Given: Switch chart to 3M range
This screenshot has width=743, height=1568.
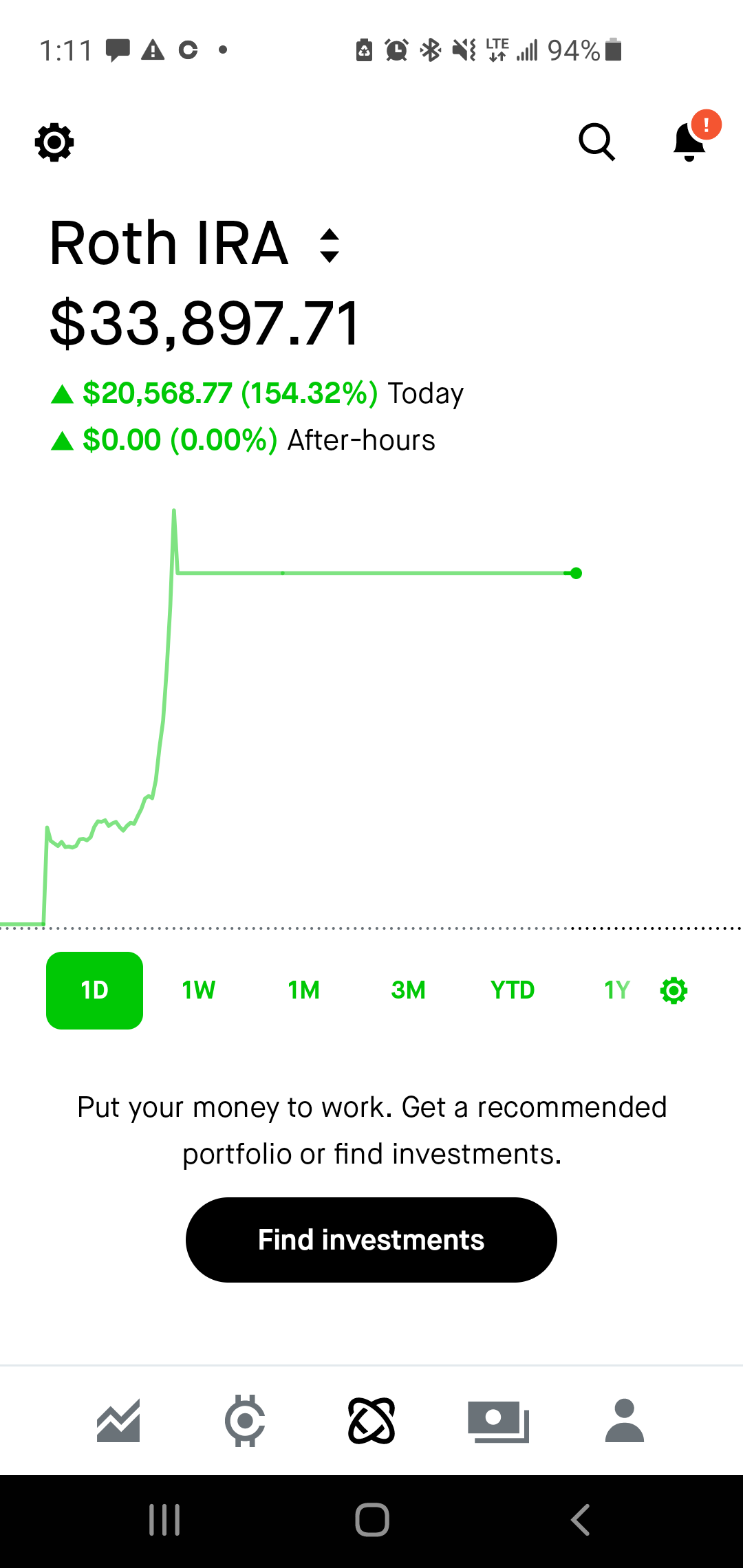Looking at the screenshot, I should (x=408, y=990).
